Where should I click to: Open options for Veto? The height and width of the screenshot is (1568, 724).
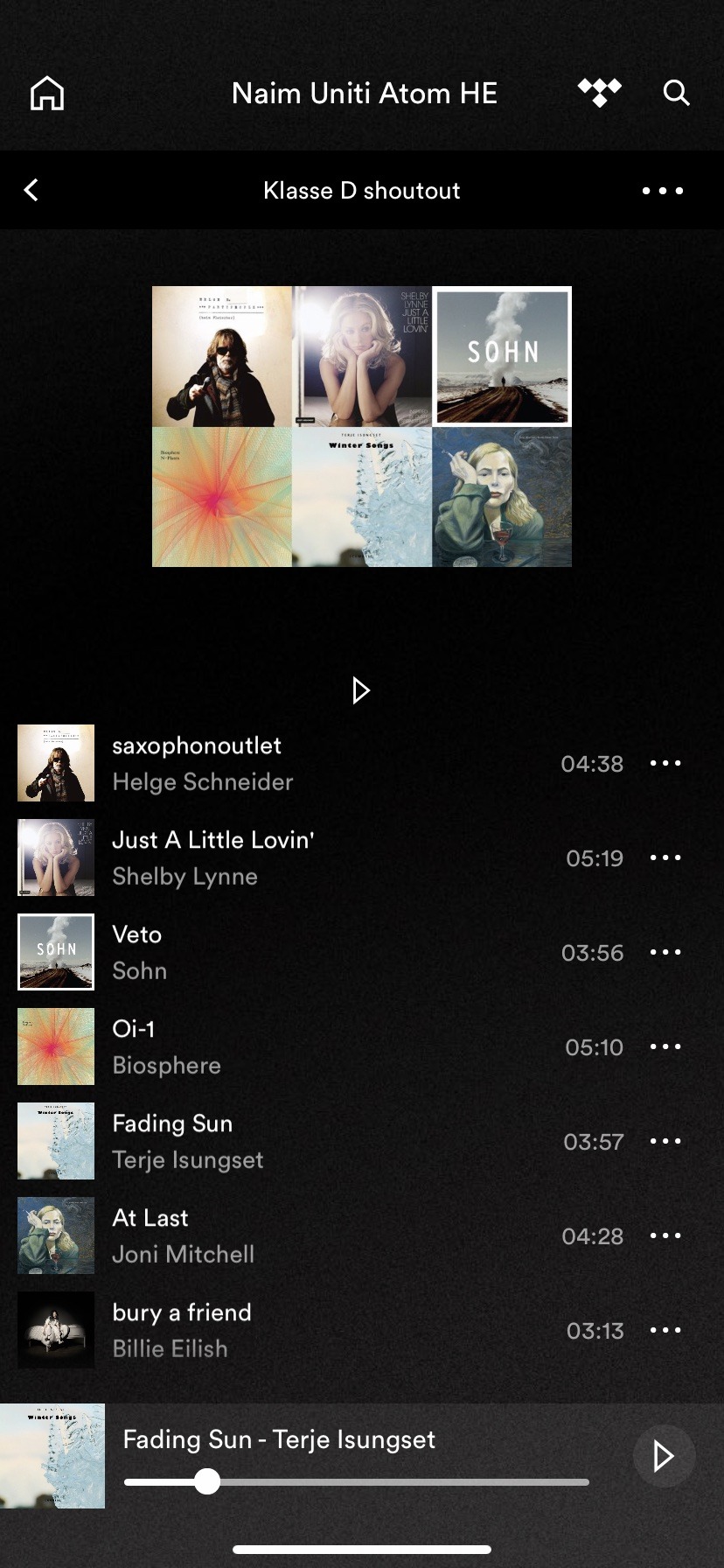tap(665, 952)
